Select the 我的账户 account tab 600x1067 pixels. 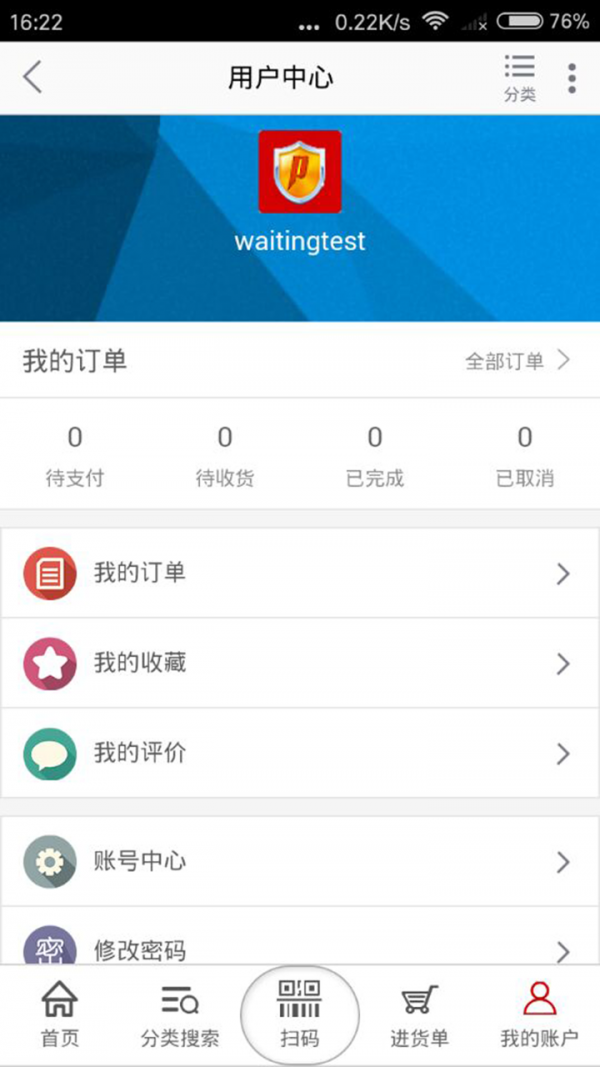[539, 1015]
